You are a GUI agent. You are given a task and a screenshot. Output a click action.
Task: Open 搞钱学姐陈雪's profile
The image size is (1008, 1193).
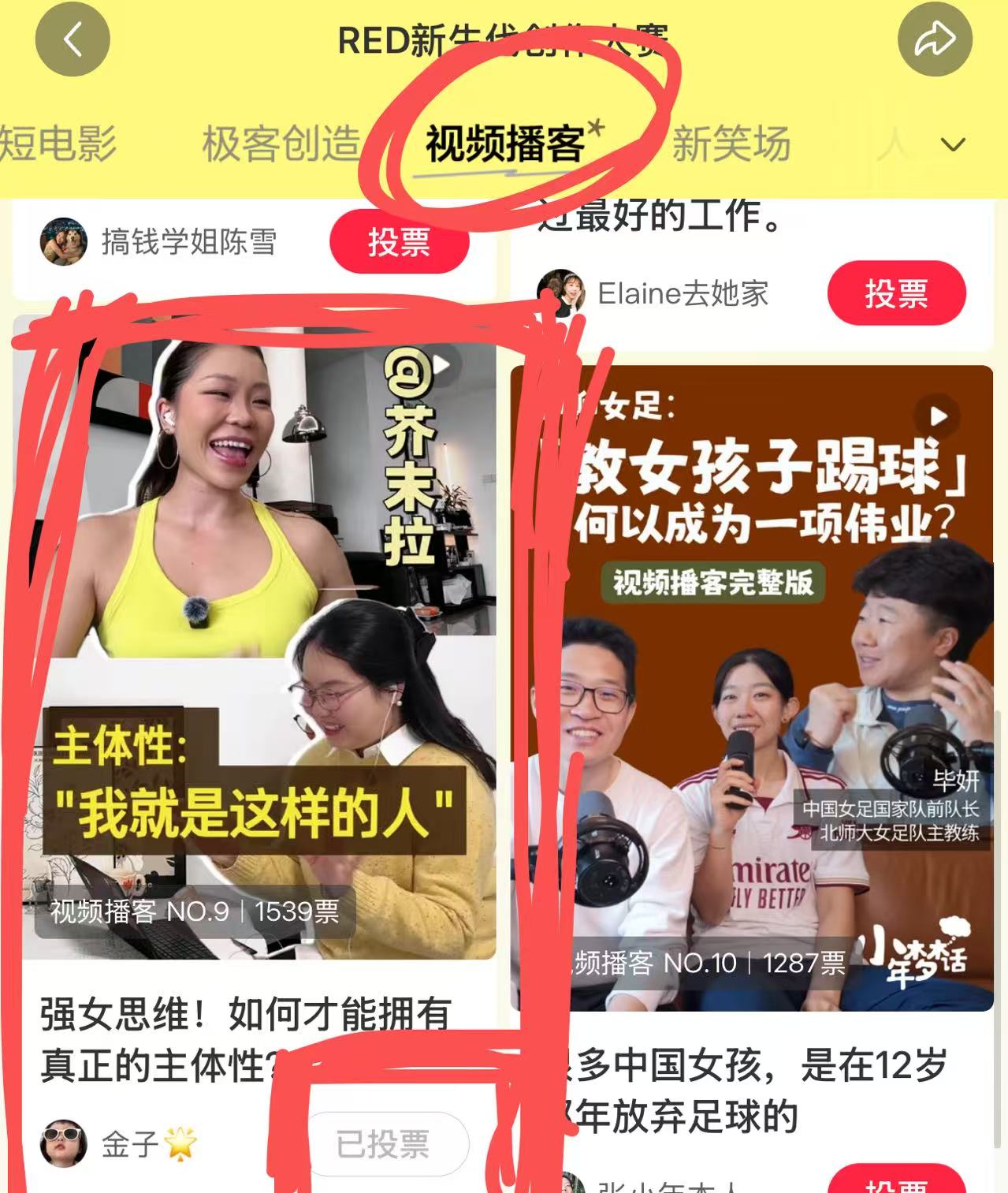pyautogui.click(x=63, y=241)
